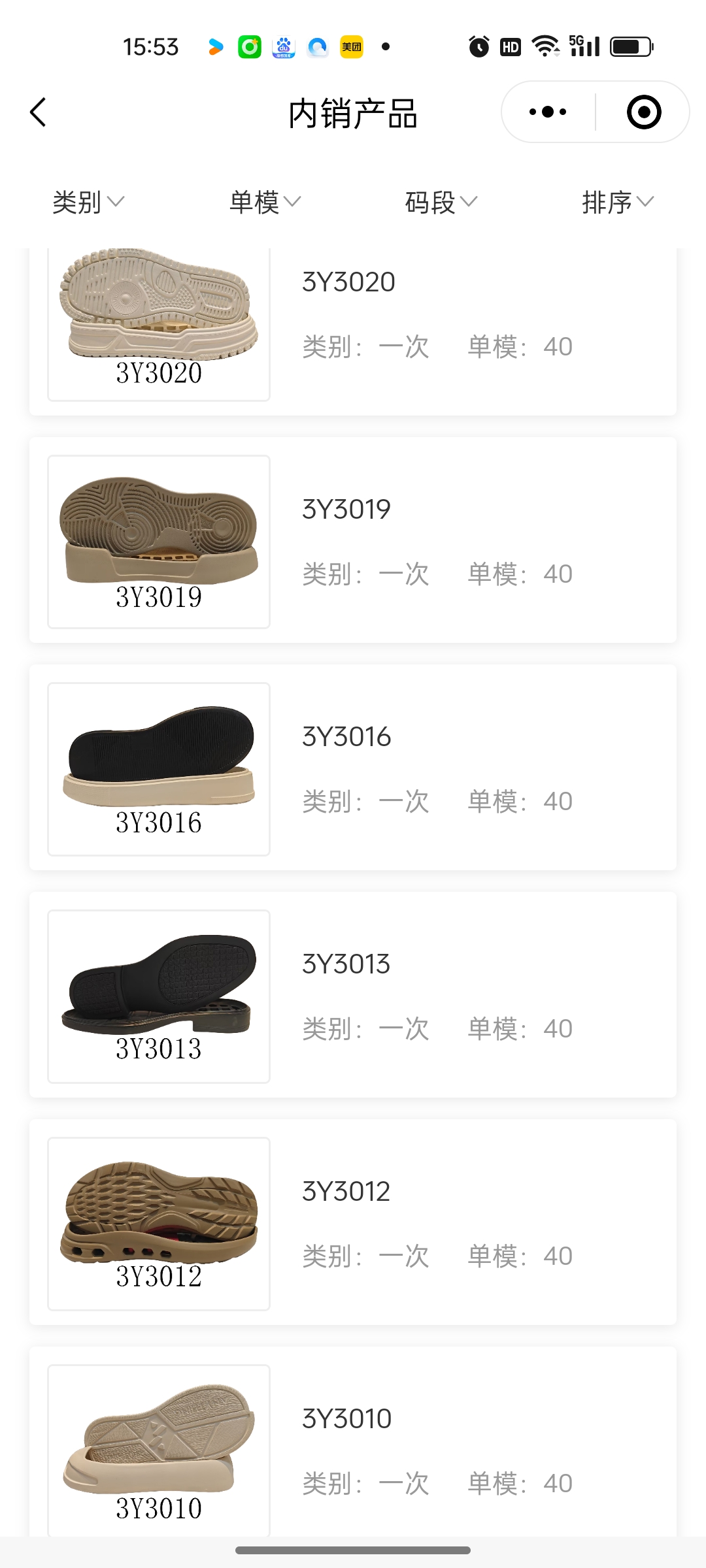Close the mini program via target icon

tap(643, 112)
